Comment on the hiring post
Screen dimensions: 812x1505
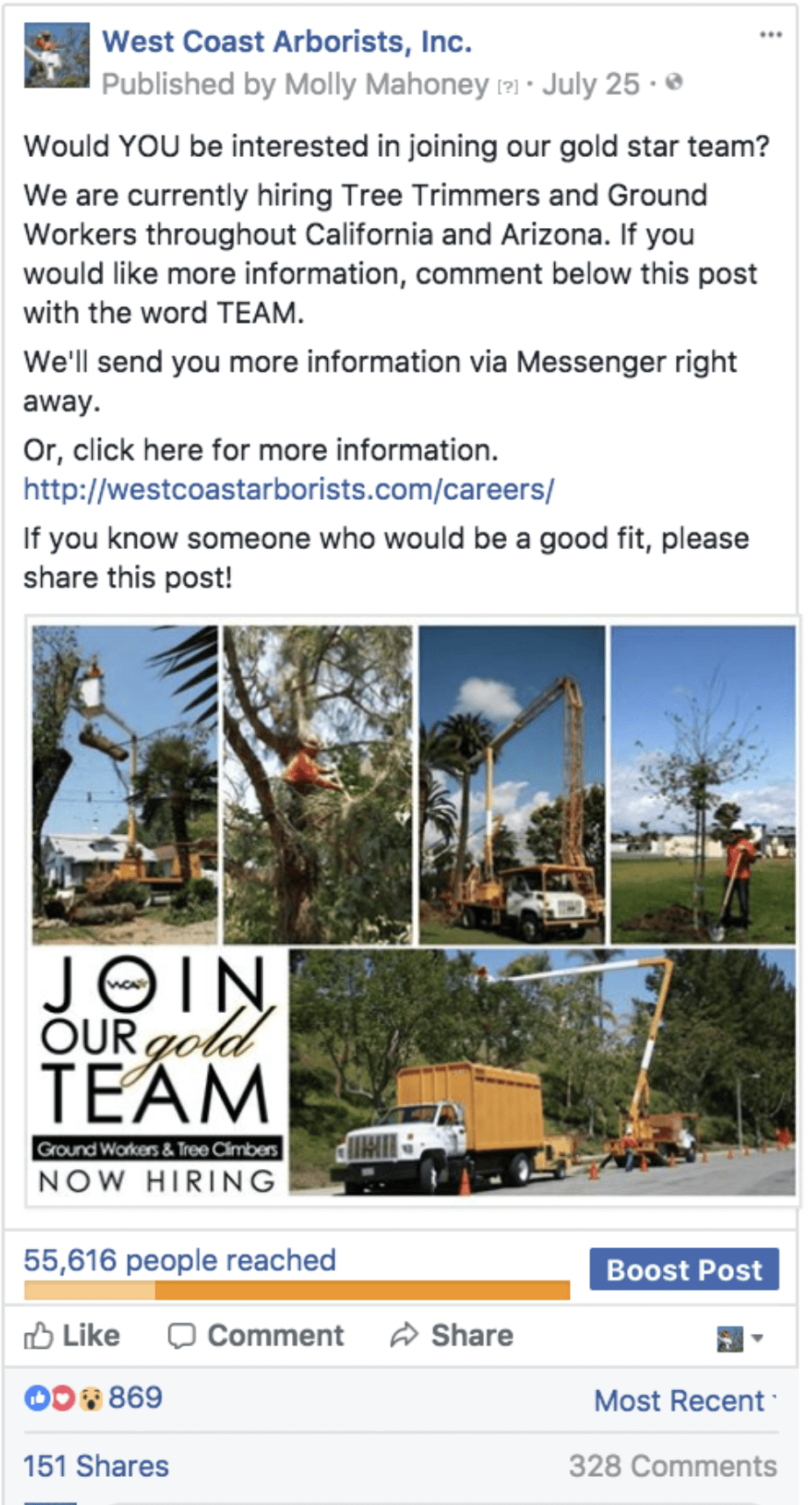click(x=255, y=1336)
